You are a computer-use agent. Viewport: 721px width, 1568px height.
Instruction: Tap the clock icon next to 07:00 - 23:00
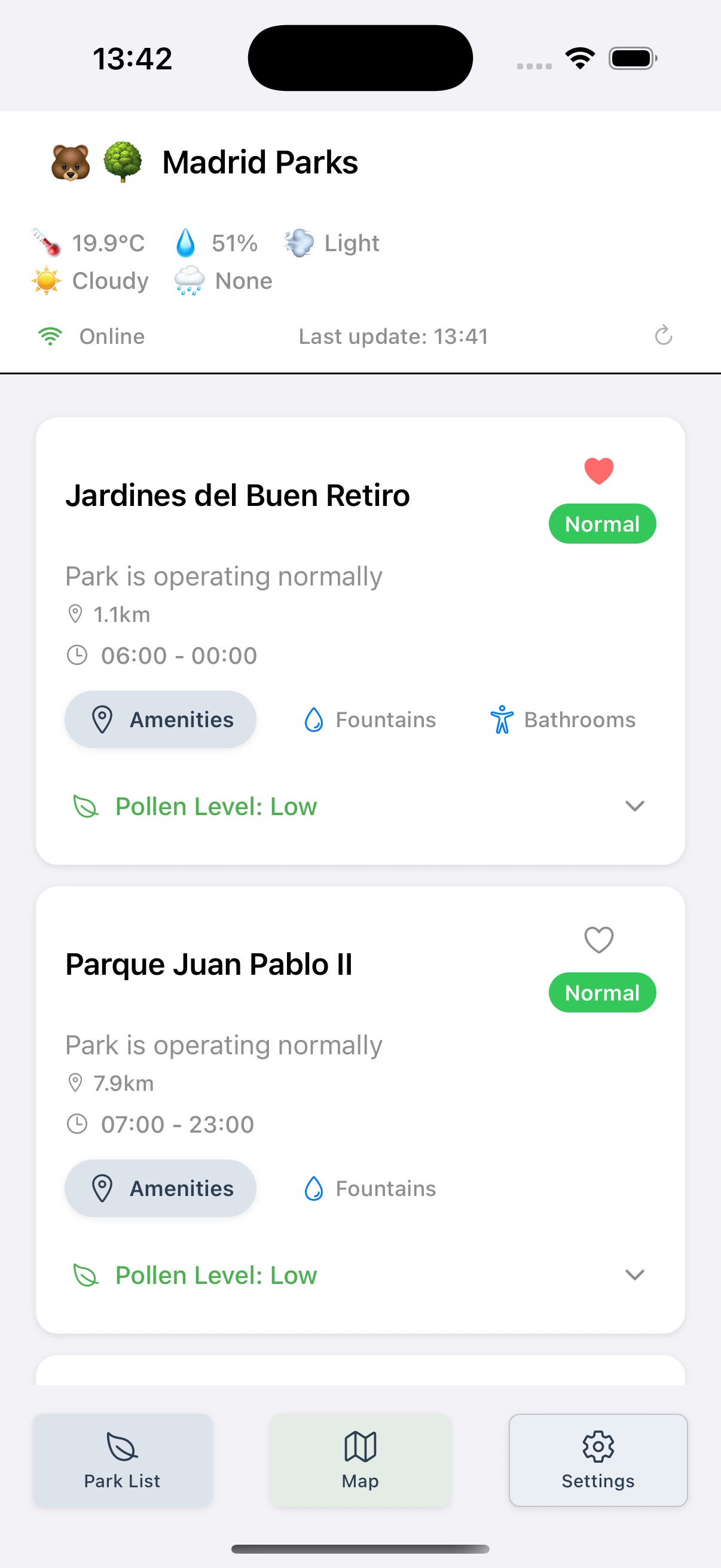[x=78, y=1124]
